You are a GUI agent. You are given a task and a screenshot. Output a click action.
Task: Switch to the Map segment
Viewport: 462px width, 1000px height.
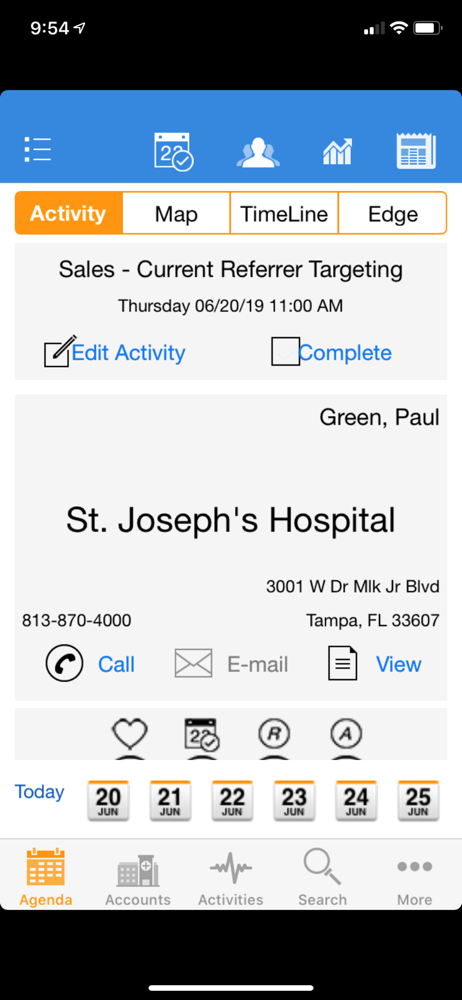(x=176, y=214)
